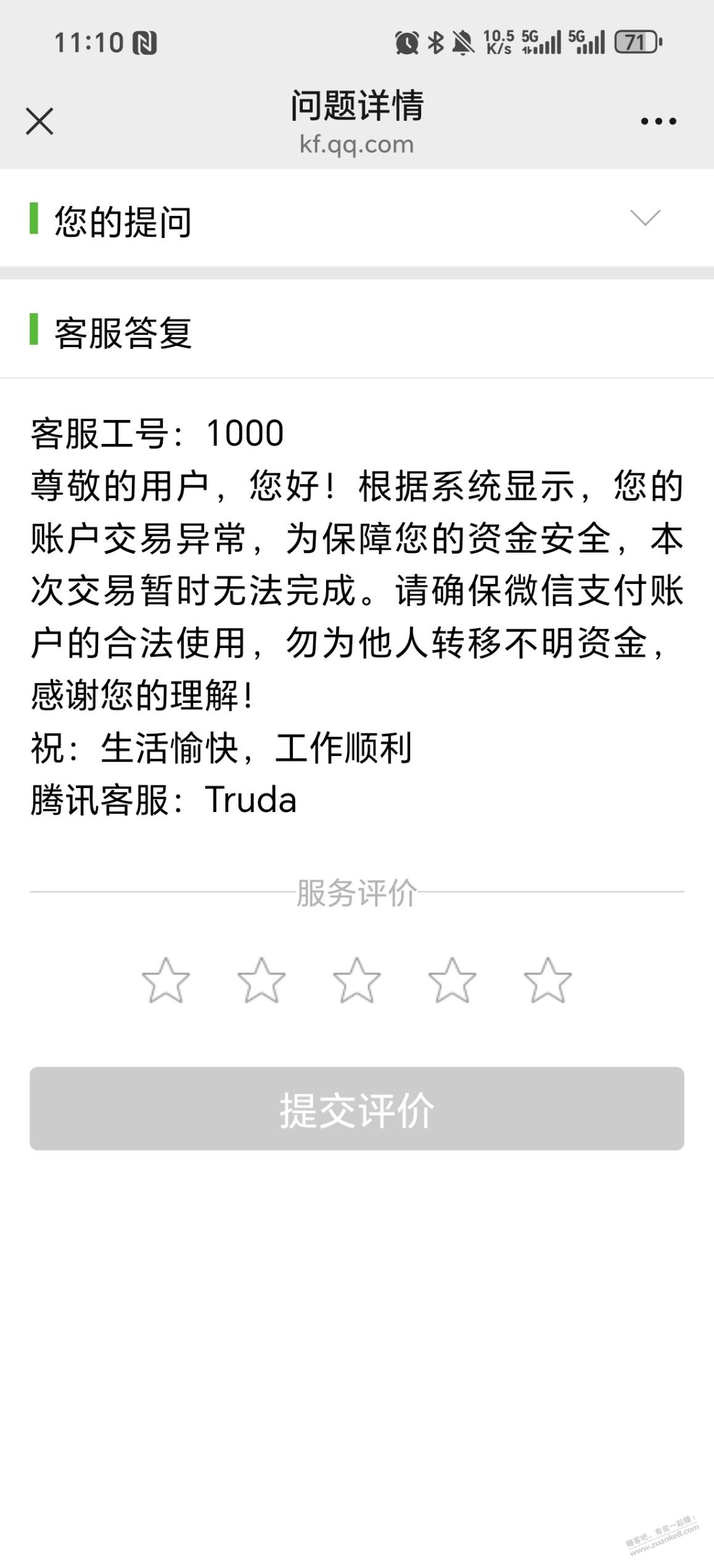Expand the 您的提问 section
Viewport: 714px width, 1568px height.
[x=645, y=218]
